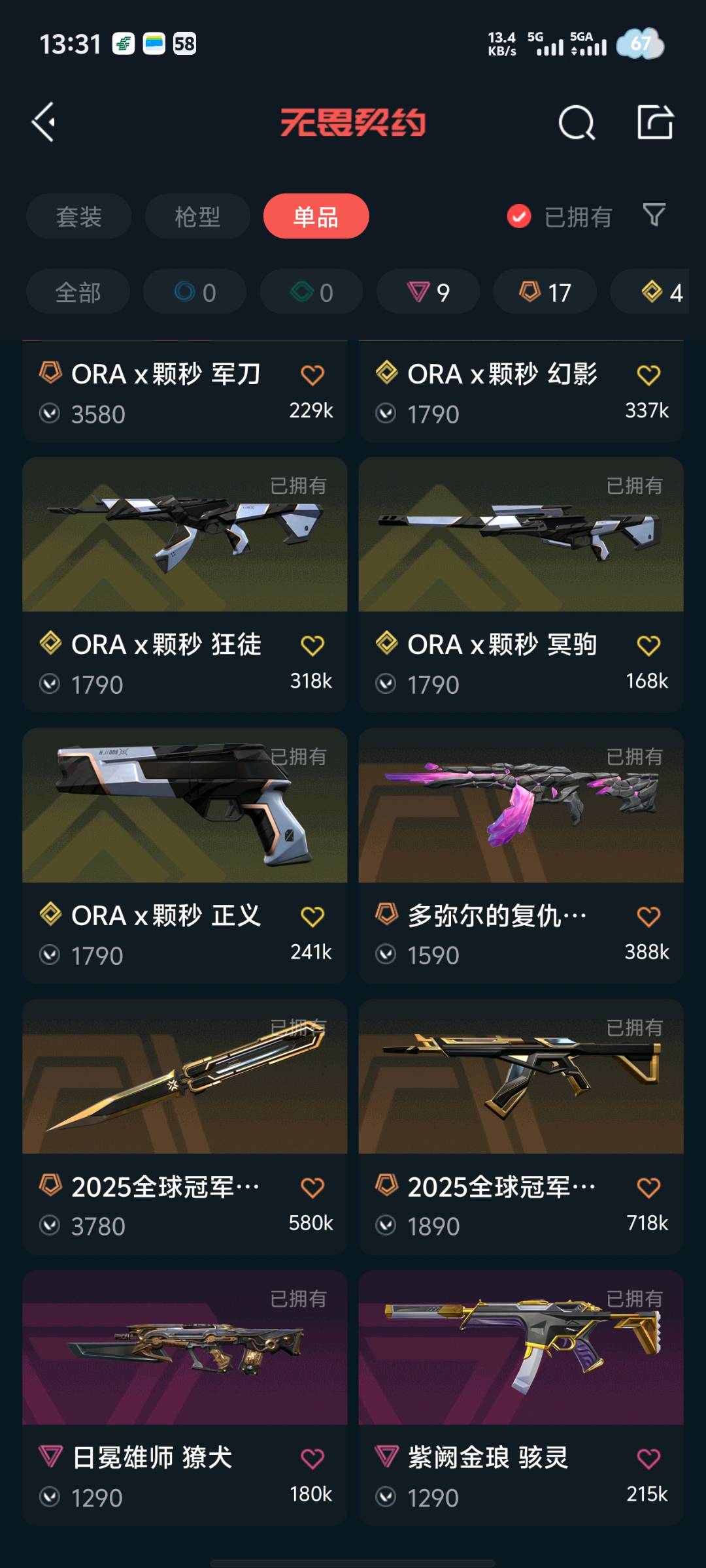Switch to the 套装 tab
Screen dimensions: 706x1568
pos(79,216)
